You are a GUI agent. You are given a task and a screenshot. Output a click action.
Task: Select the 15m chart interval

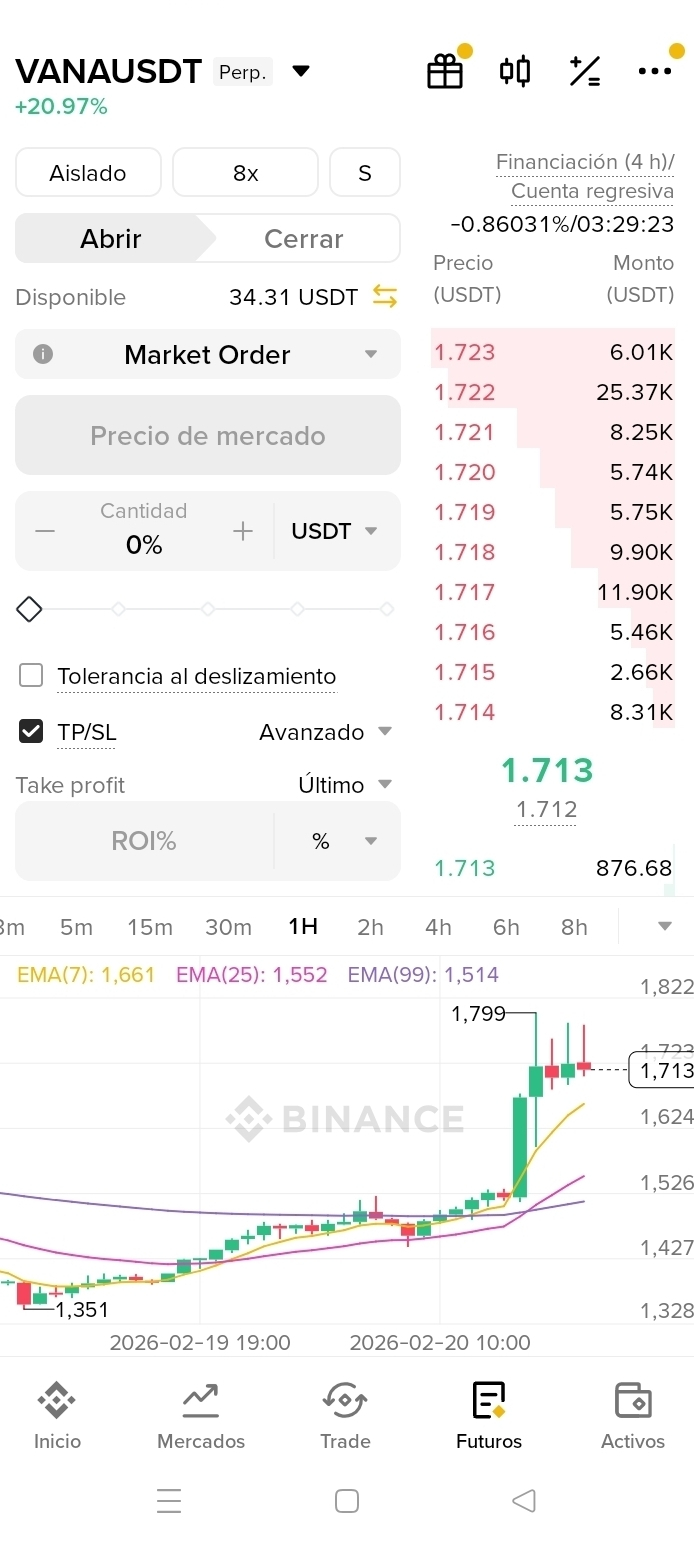(x=150, y=927)
